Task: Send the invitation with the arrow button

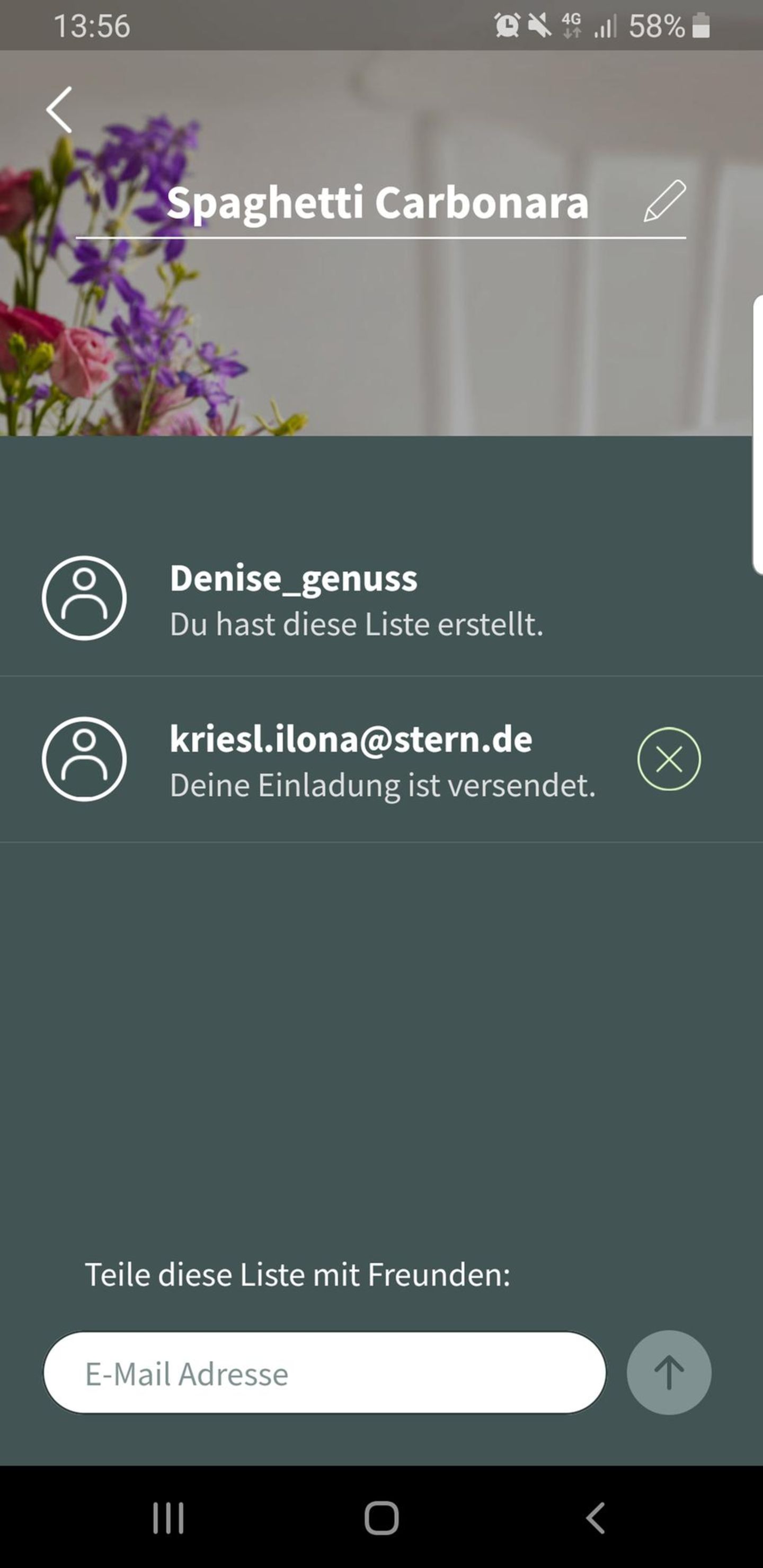Action: pos(669,1373)
